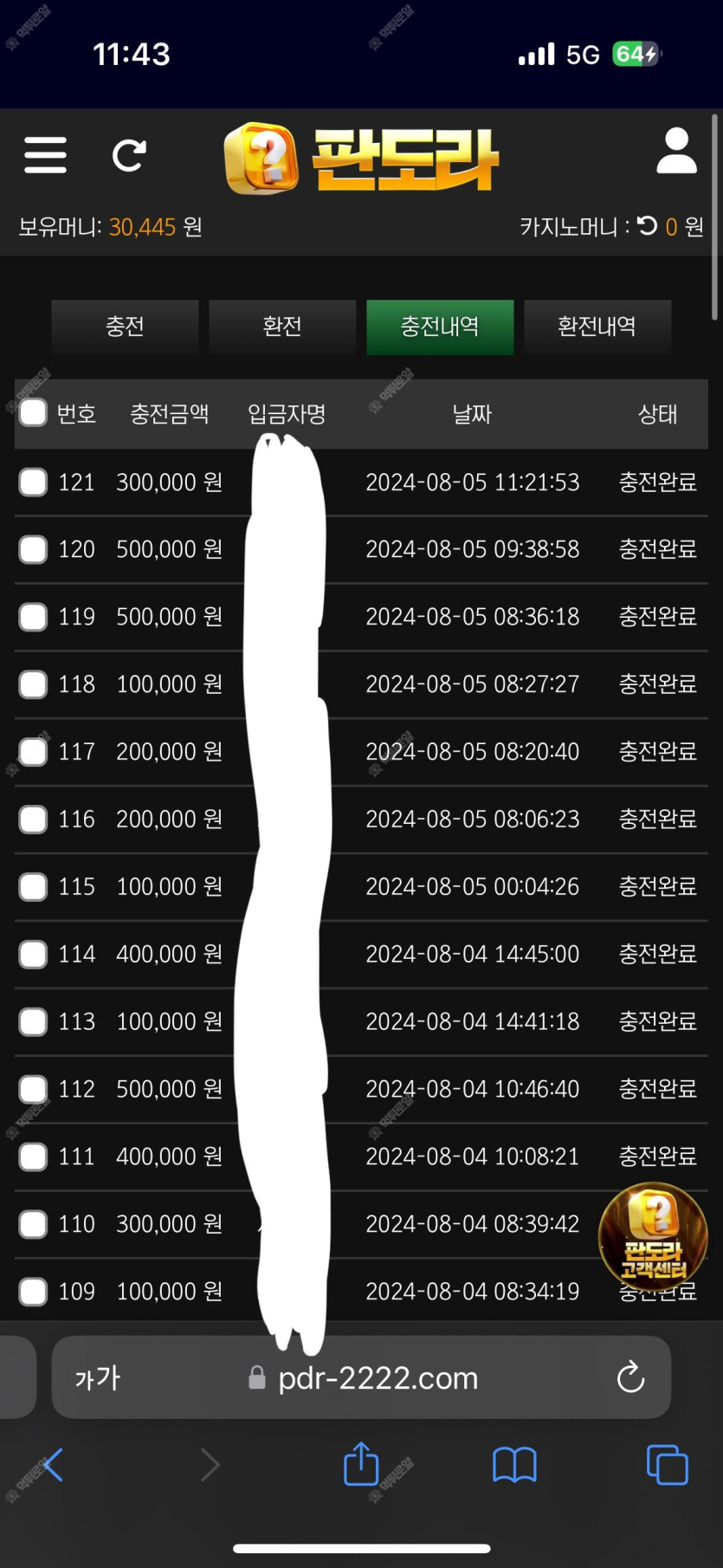Image resolution: width=723 pixels, height=1568 pixels.
Task: Open the Safari share sheet
Action: point(361,1463)
